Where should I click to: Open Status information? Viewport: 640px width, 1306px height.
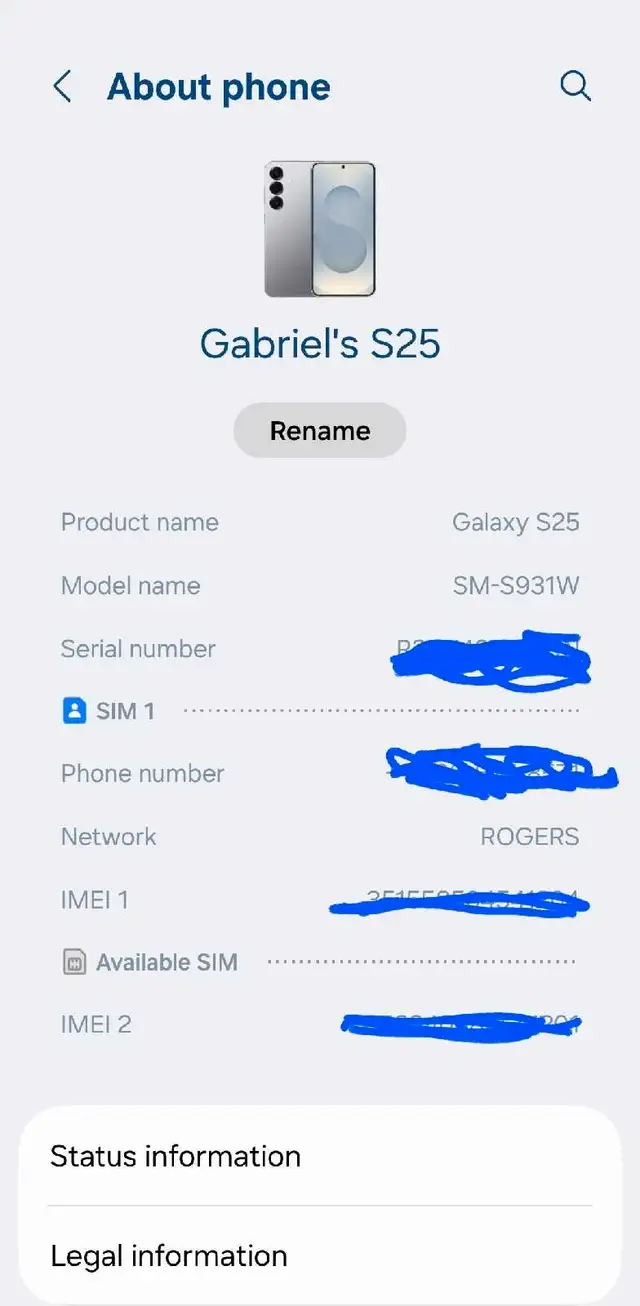(x=320, y=1156)
